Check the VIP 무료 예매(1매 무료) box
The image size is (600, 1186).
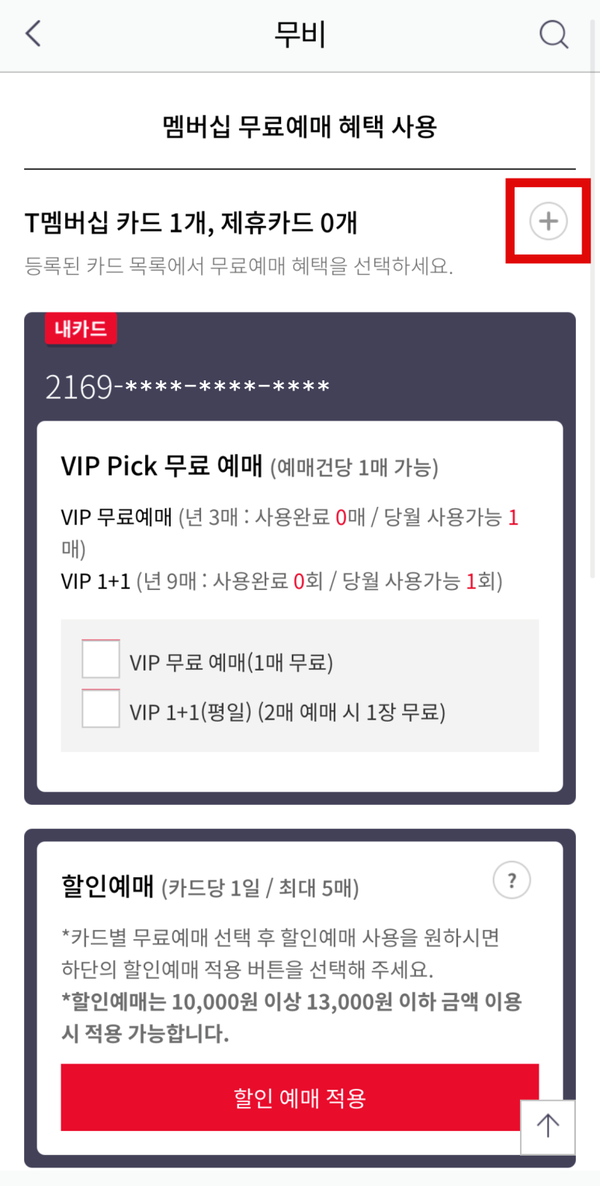point(101,660)
